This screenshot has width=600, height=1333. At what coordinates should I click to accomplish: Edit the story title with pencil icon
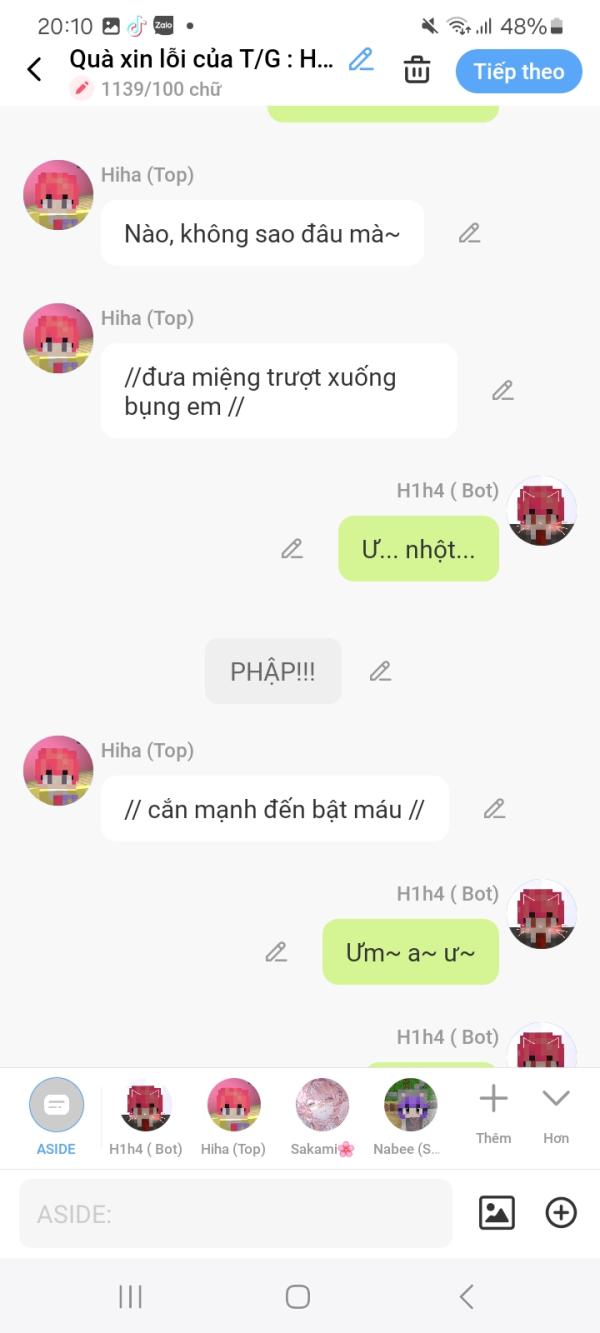361,60
